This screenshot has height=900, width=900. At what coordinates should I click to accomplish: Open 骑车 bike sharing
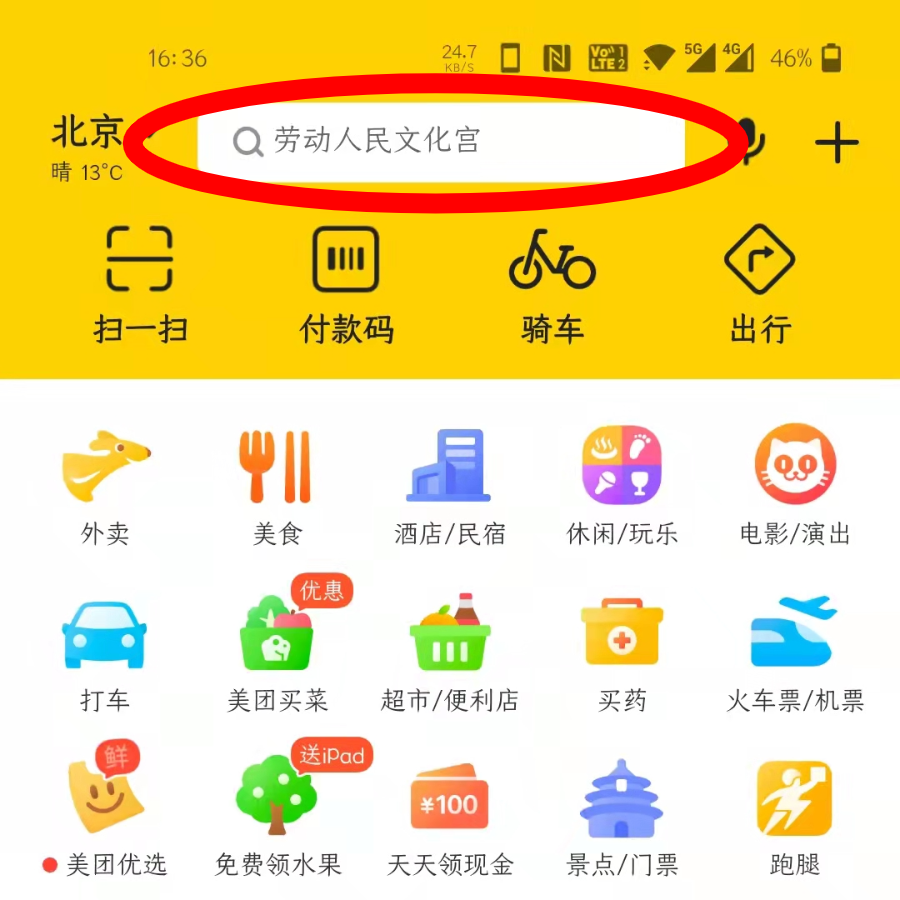(552, 283)
